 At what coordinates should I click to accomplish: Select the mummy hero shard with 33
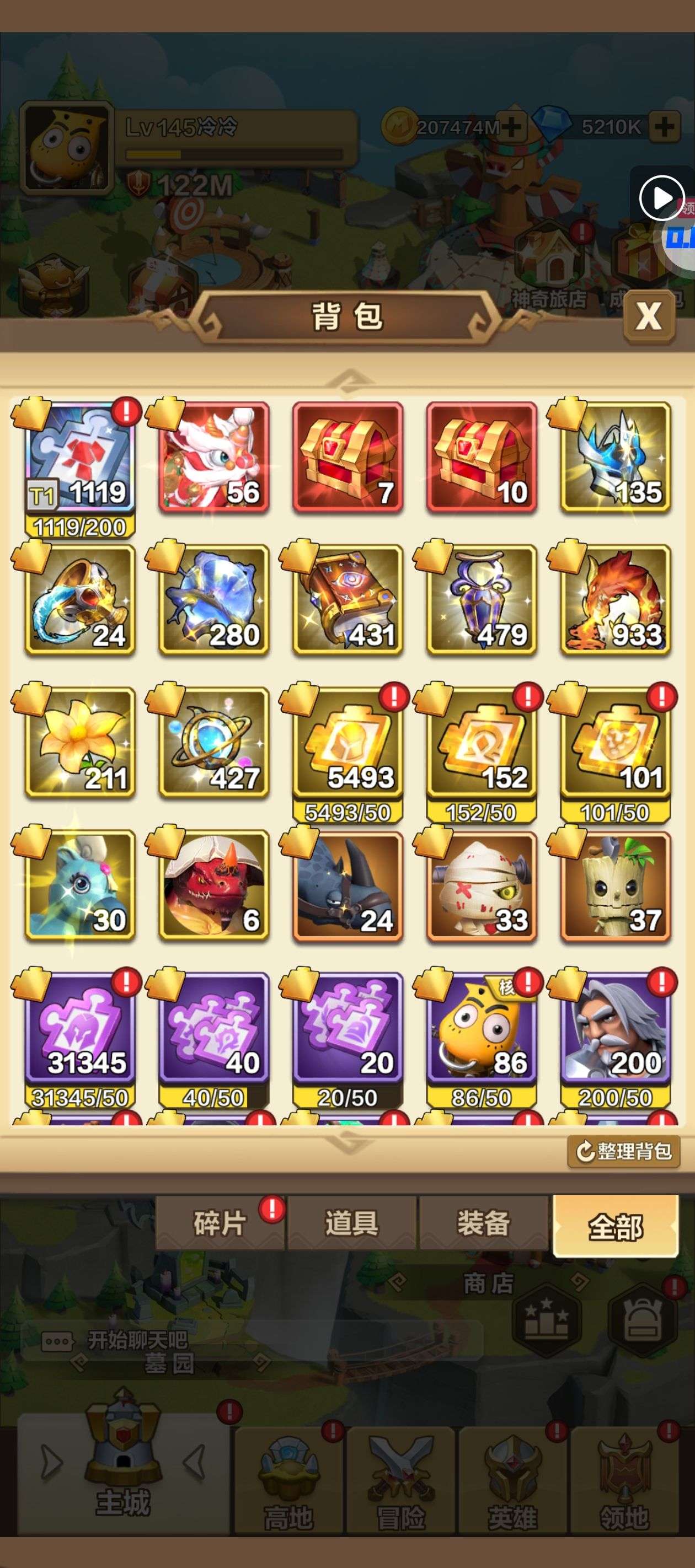482,885
